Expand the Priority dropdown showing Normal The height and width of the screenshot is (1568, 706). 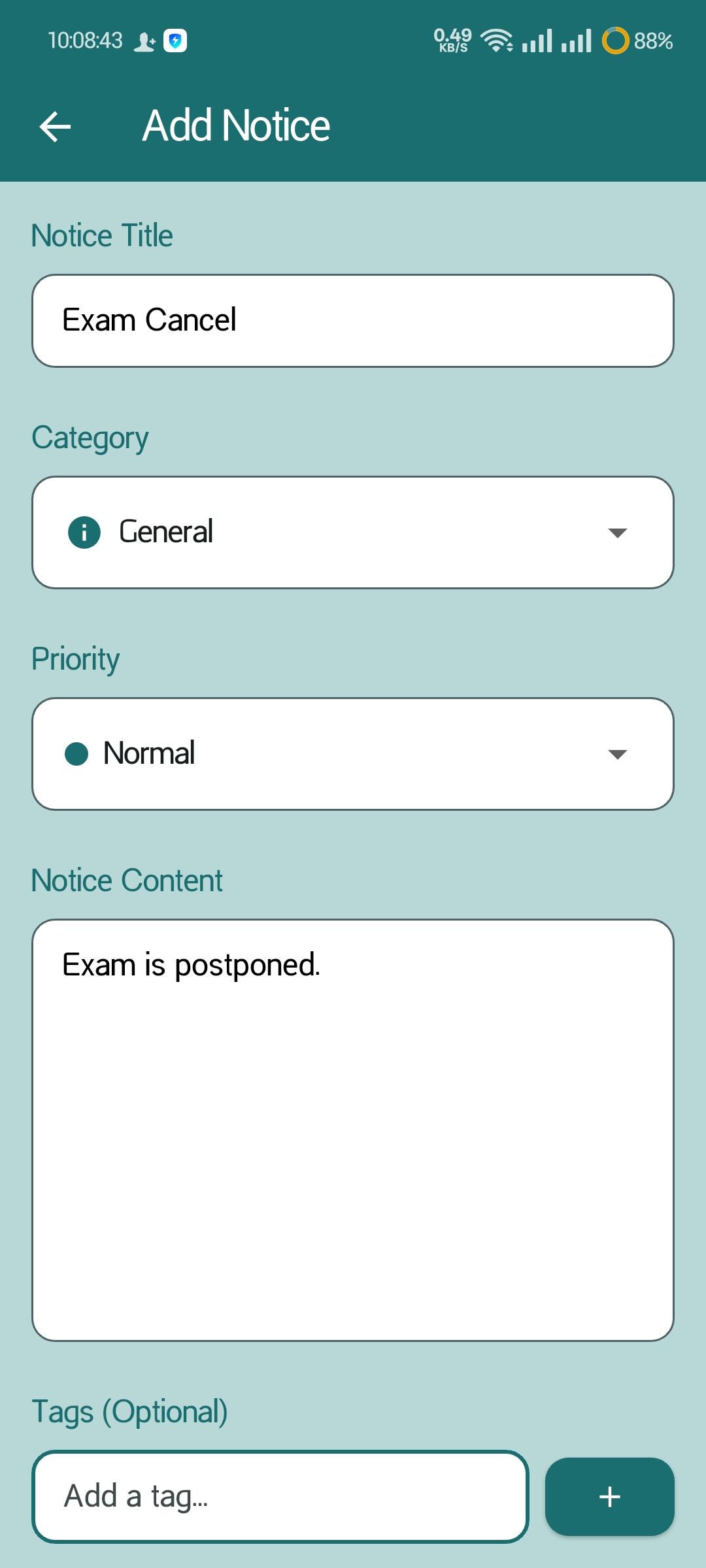tap(353, 754)
